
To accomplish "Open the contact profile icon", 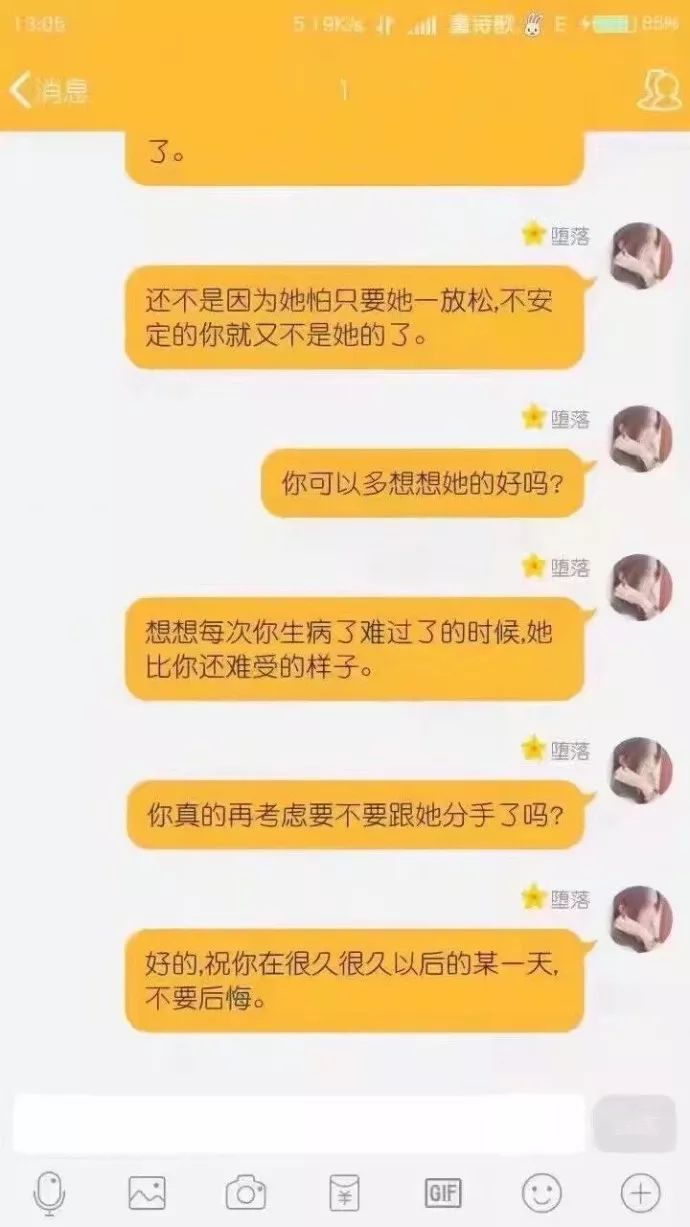I will click(x=658, y=90).
